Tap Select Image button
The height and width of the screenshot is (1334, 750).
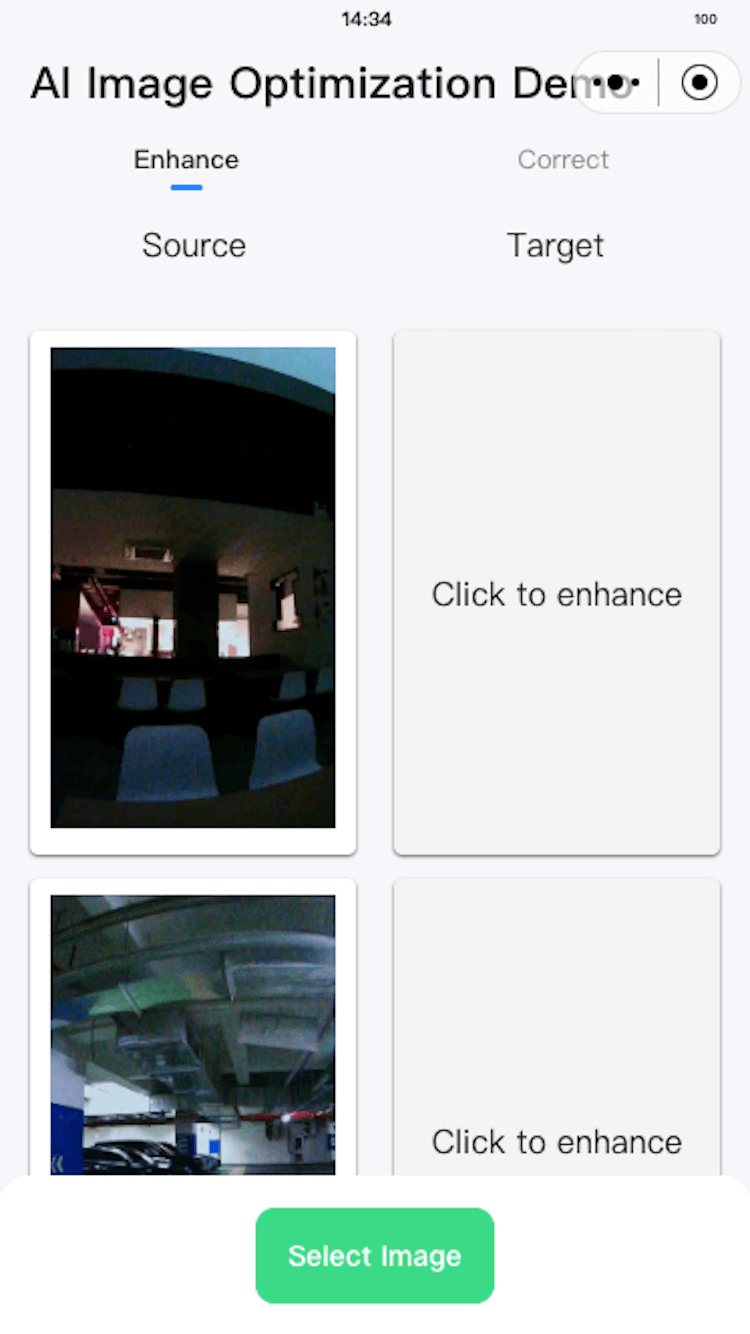[375, 1255]
